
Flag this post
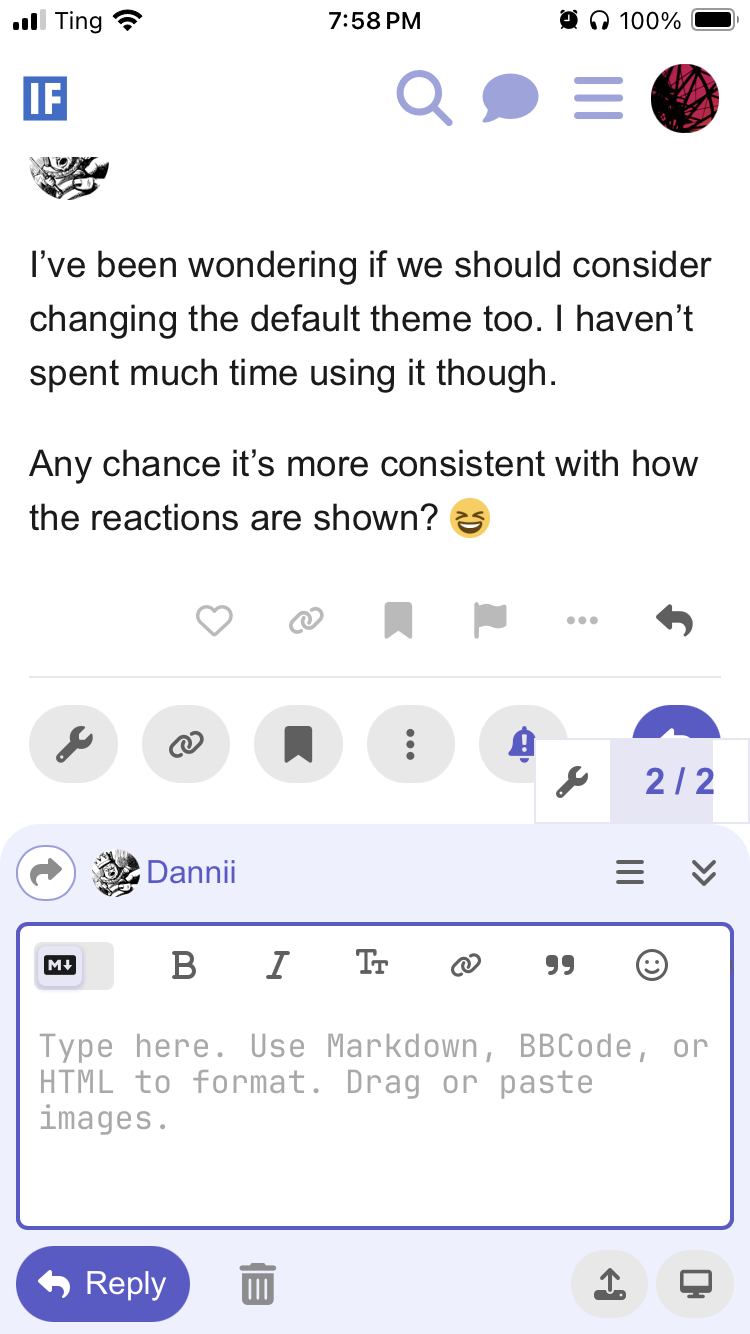[490, 621]
